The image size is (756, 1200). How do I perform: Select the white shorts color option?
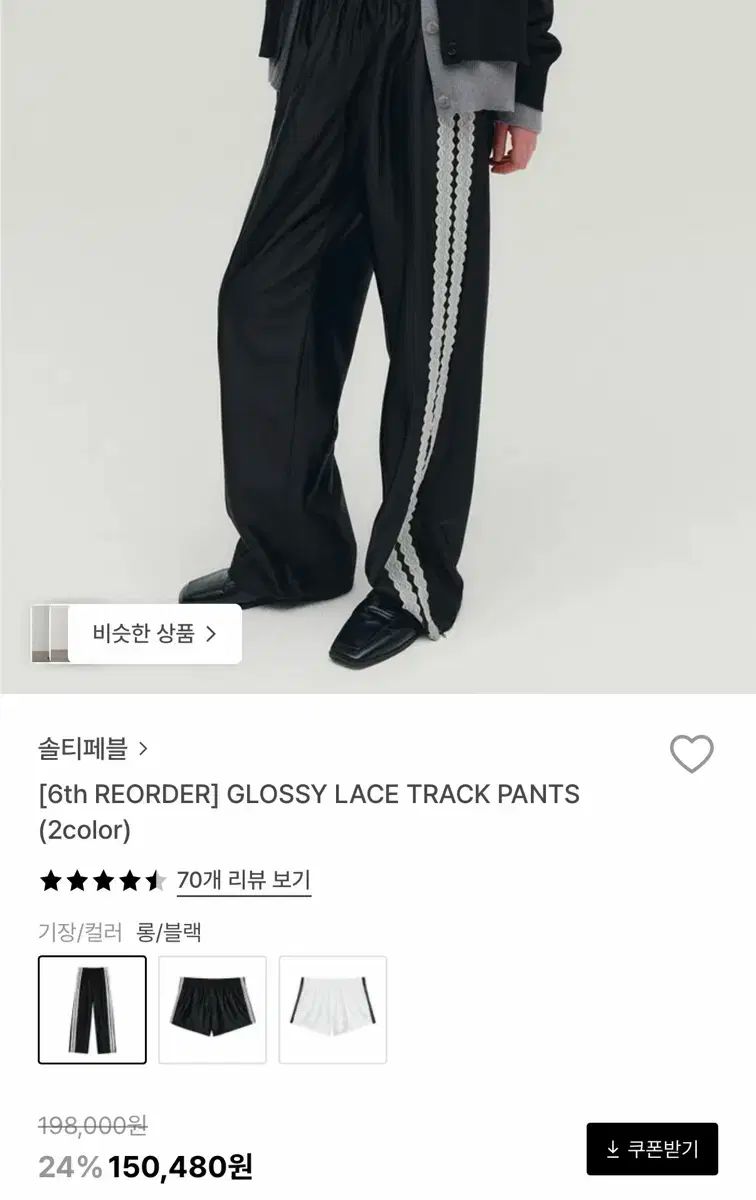point(332,1012)
